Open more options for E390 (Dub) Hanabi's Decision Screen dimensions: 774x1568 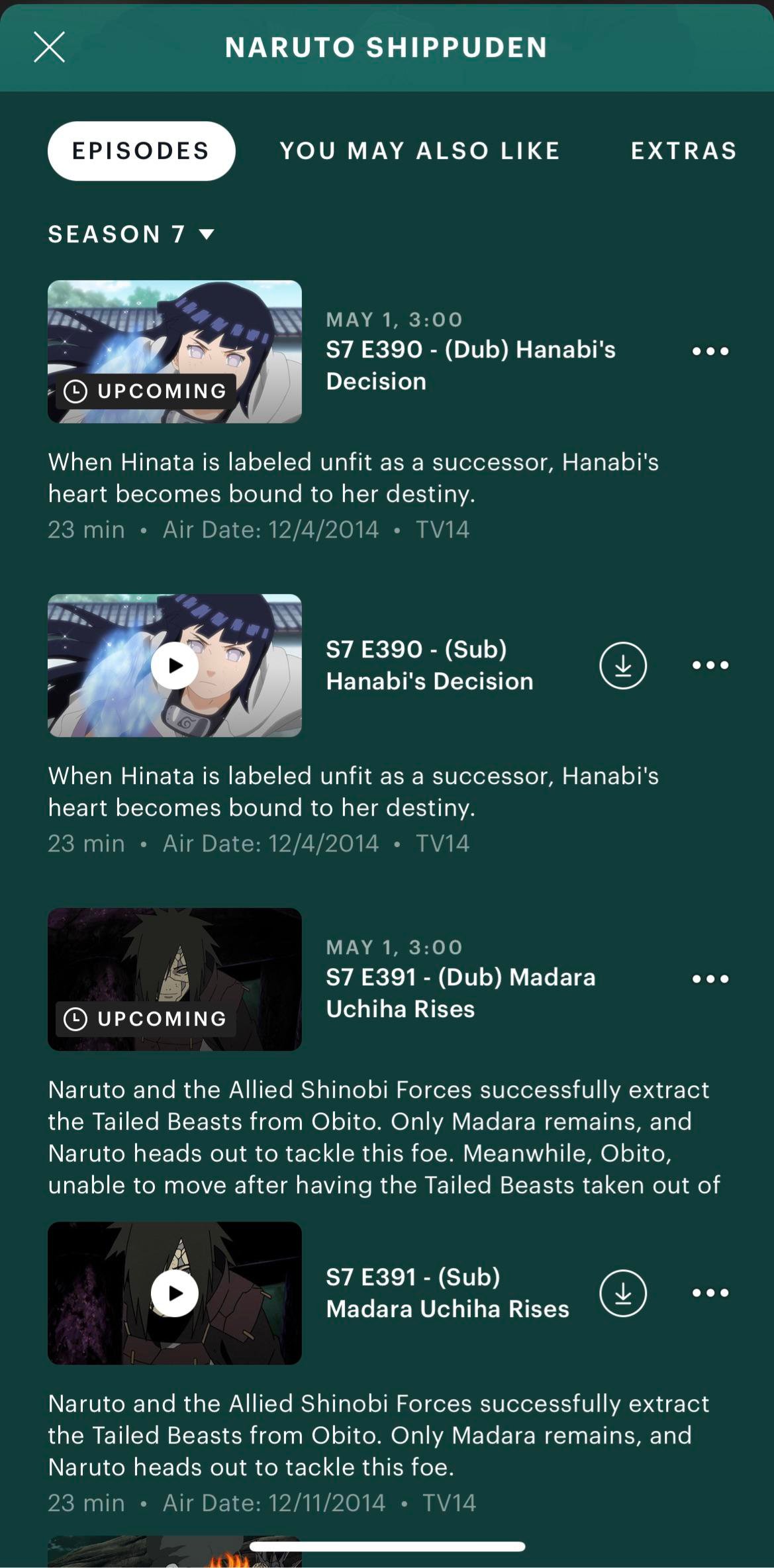click(710, 351)
